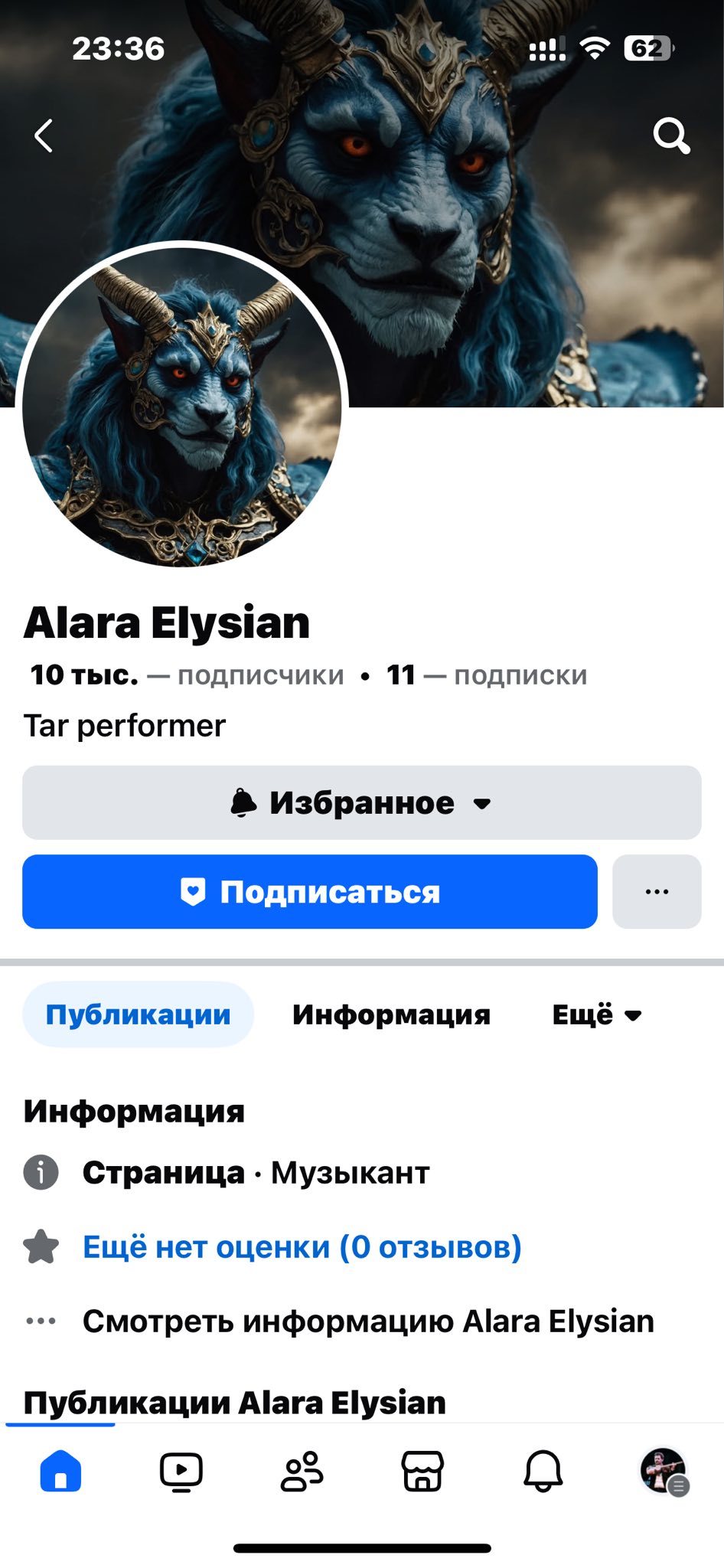This screenshot has width=724, height=1568.
Task: Select the Публикации tab
Action: pos(138,1014)
